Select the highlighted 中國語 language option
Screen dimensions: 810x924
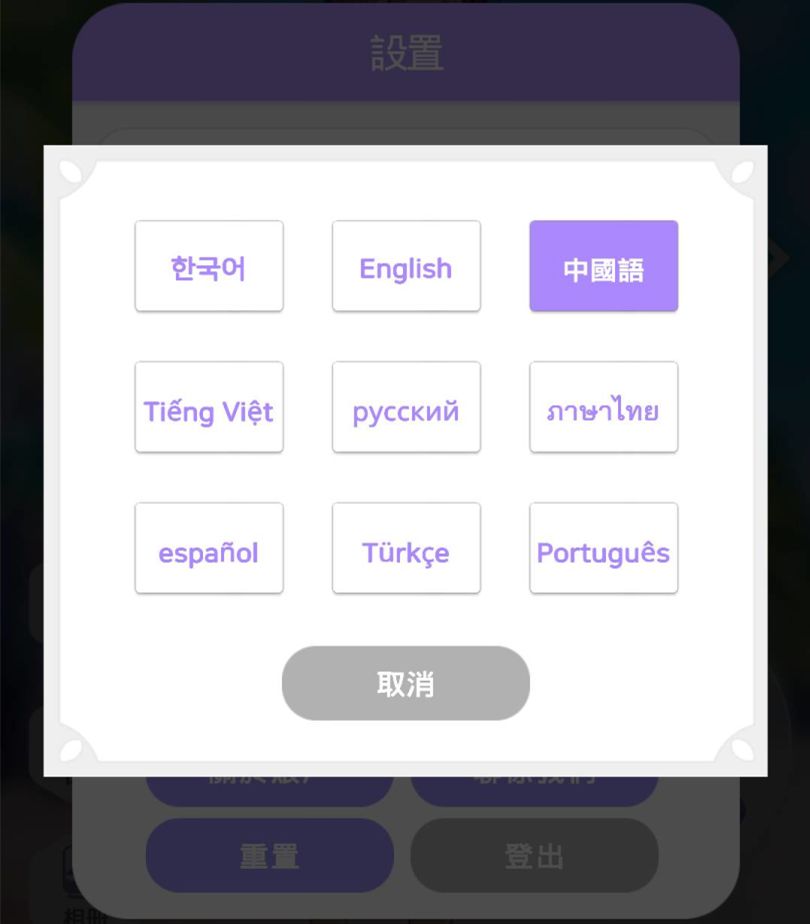click(x=603, y=266)
